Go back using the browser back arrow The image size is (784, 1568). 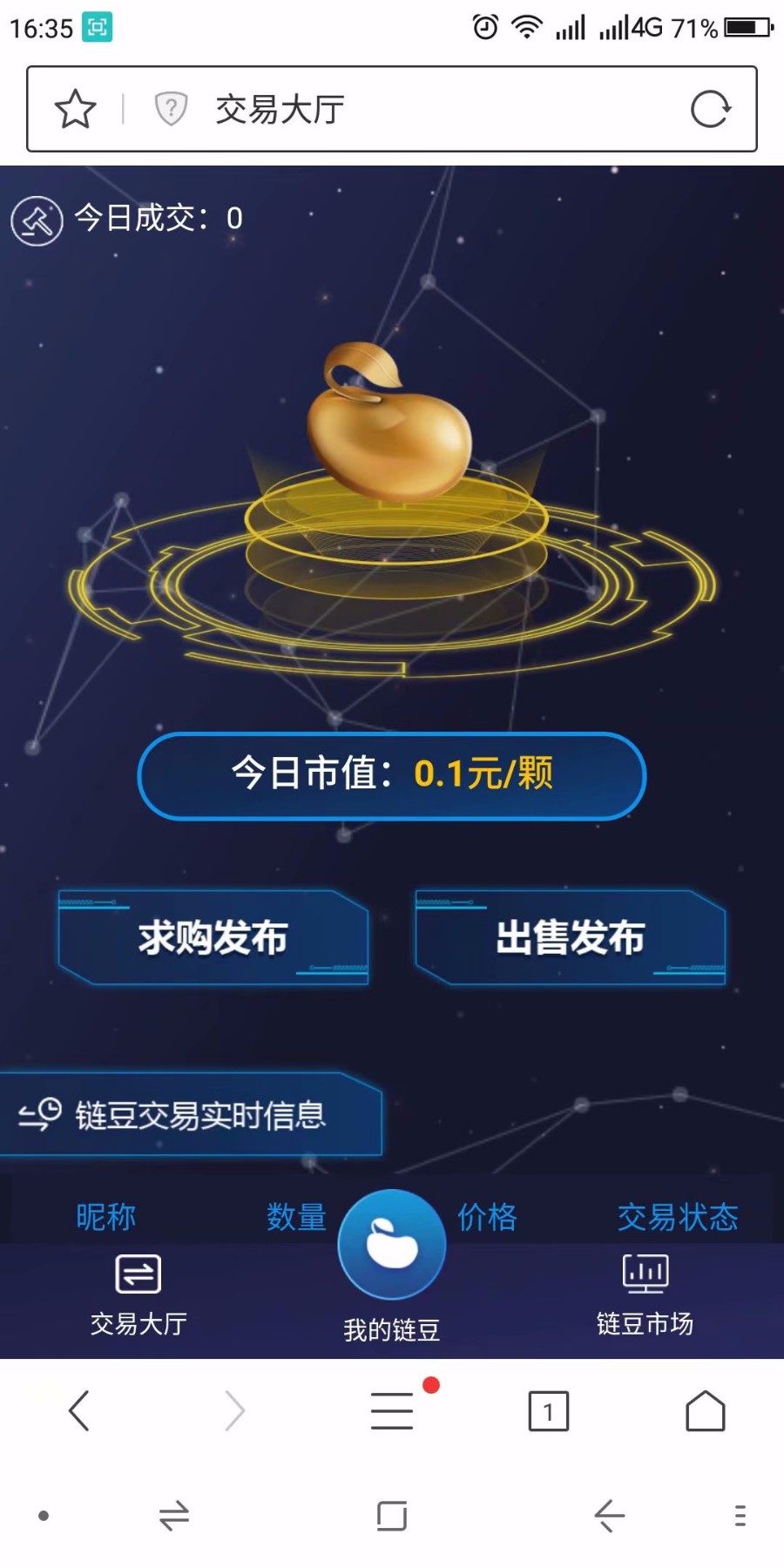[78, 1410]
